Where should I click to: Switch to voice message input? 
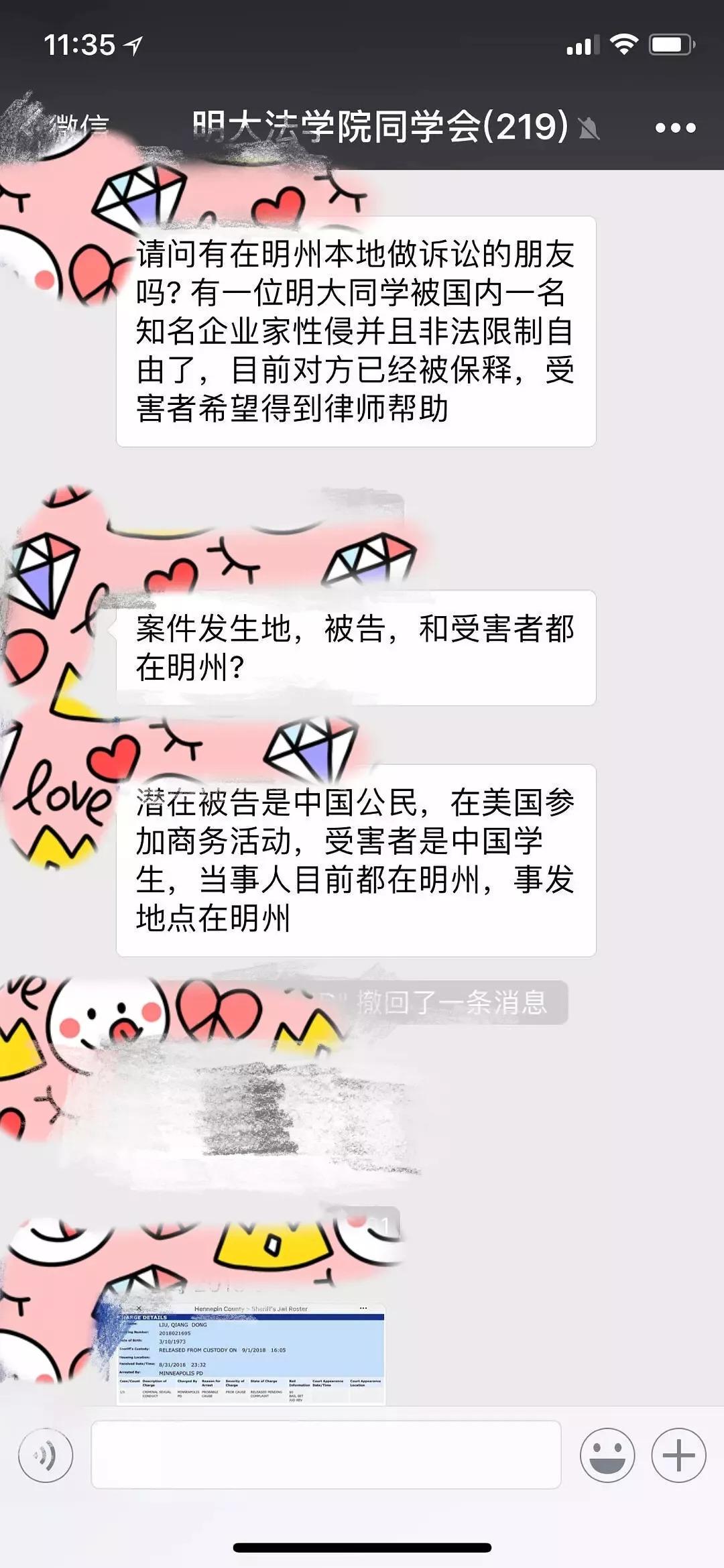(x=46, y=1455)
